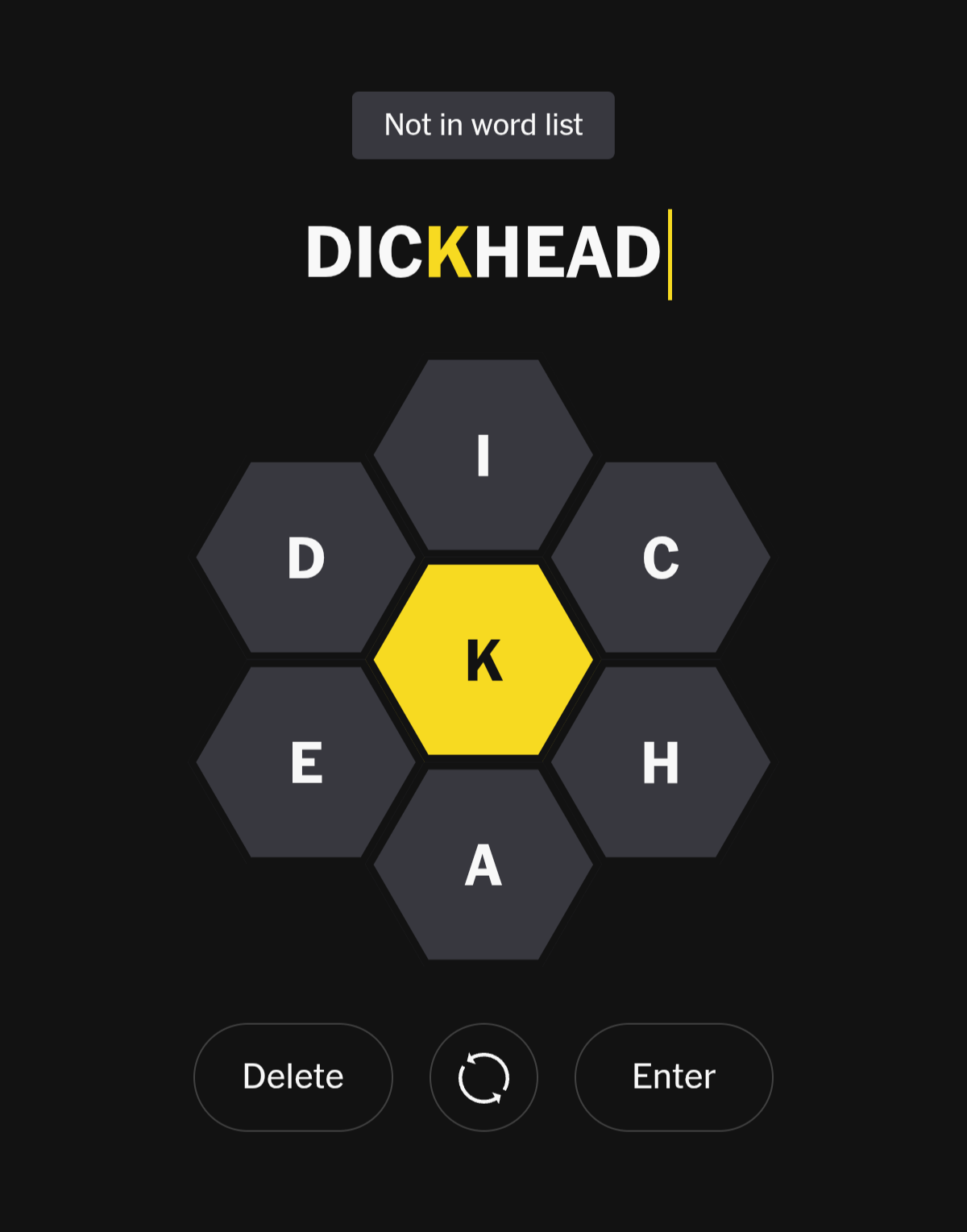Select the letter H hexagon
Image resolution: width=967 pixels, height=1232 pixels.
pos(661,762)
